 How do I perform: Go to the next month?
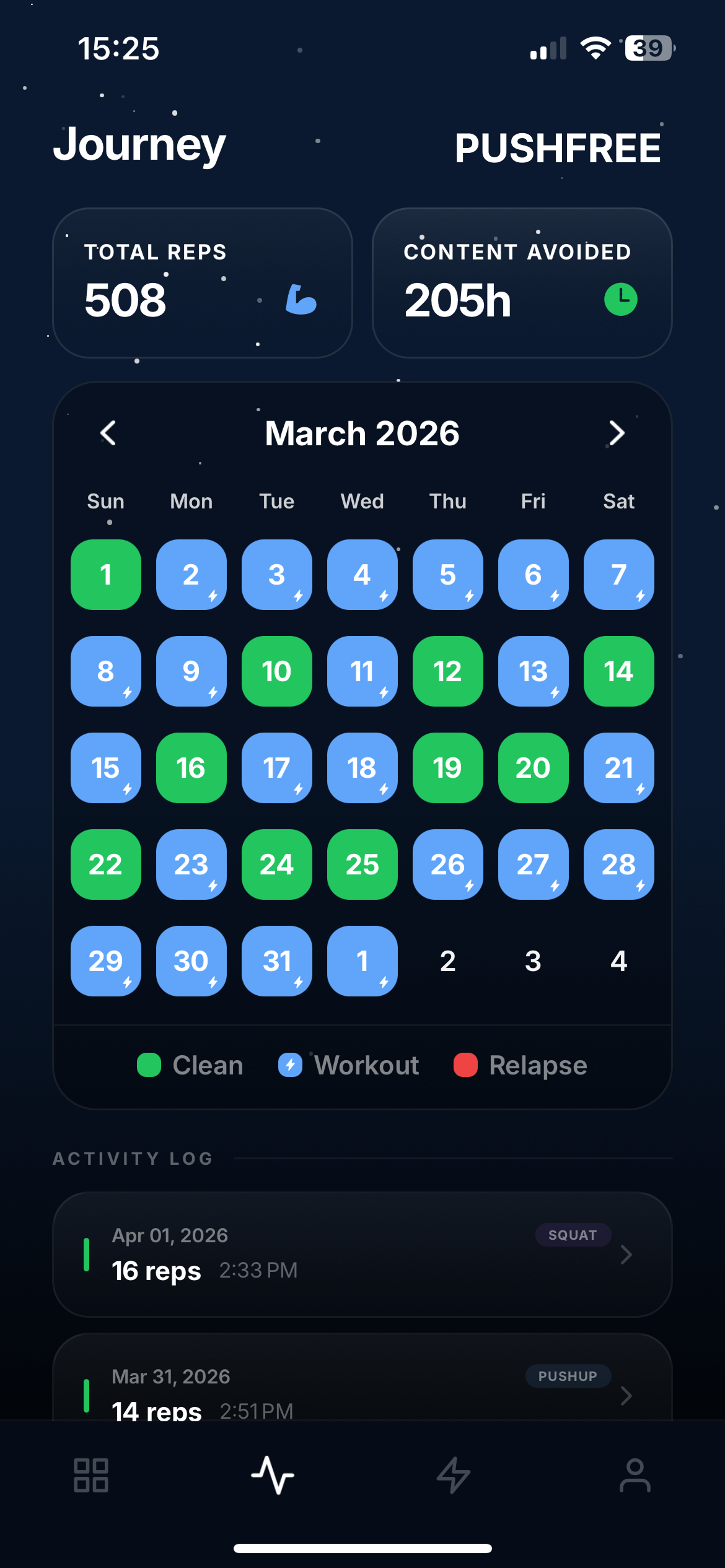616,433
